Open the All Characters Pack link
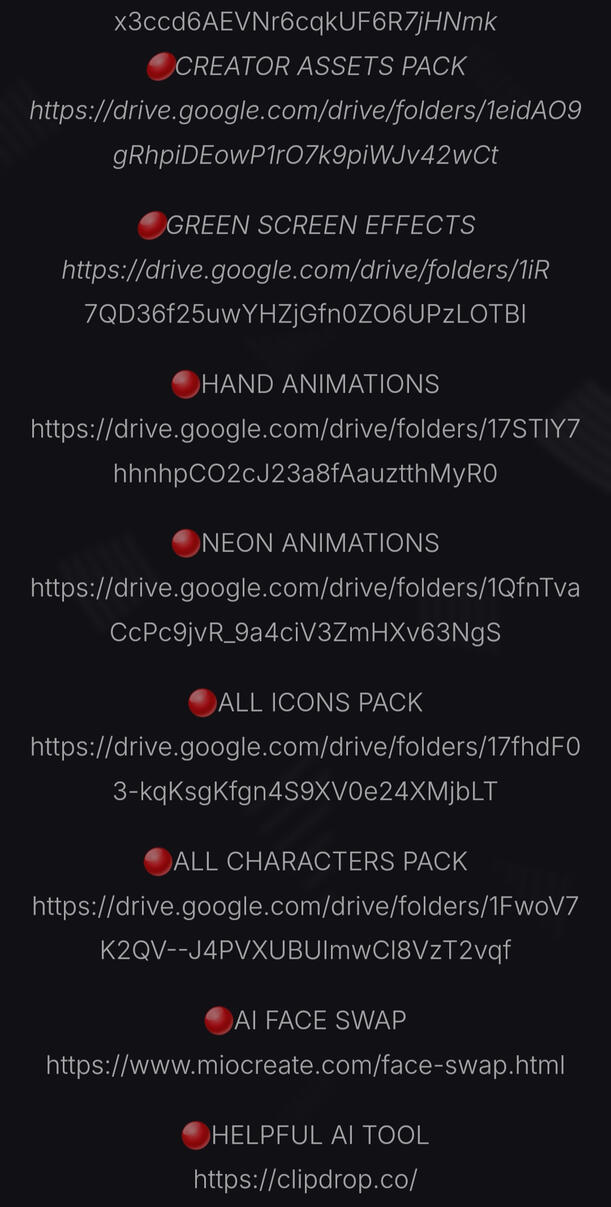The image size is (611, 1207). coord(305,906)
